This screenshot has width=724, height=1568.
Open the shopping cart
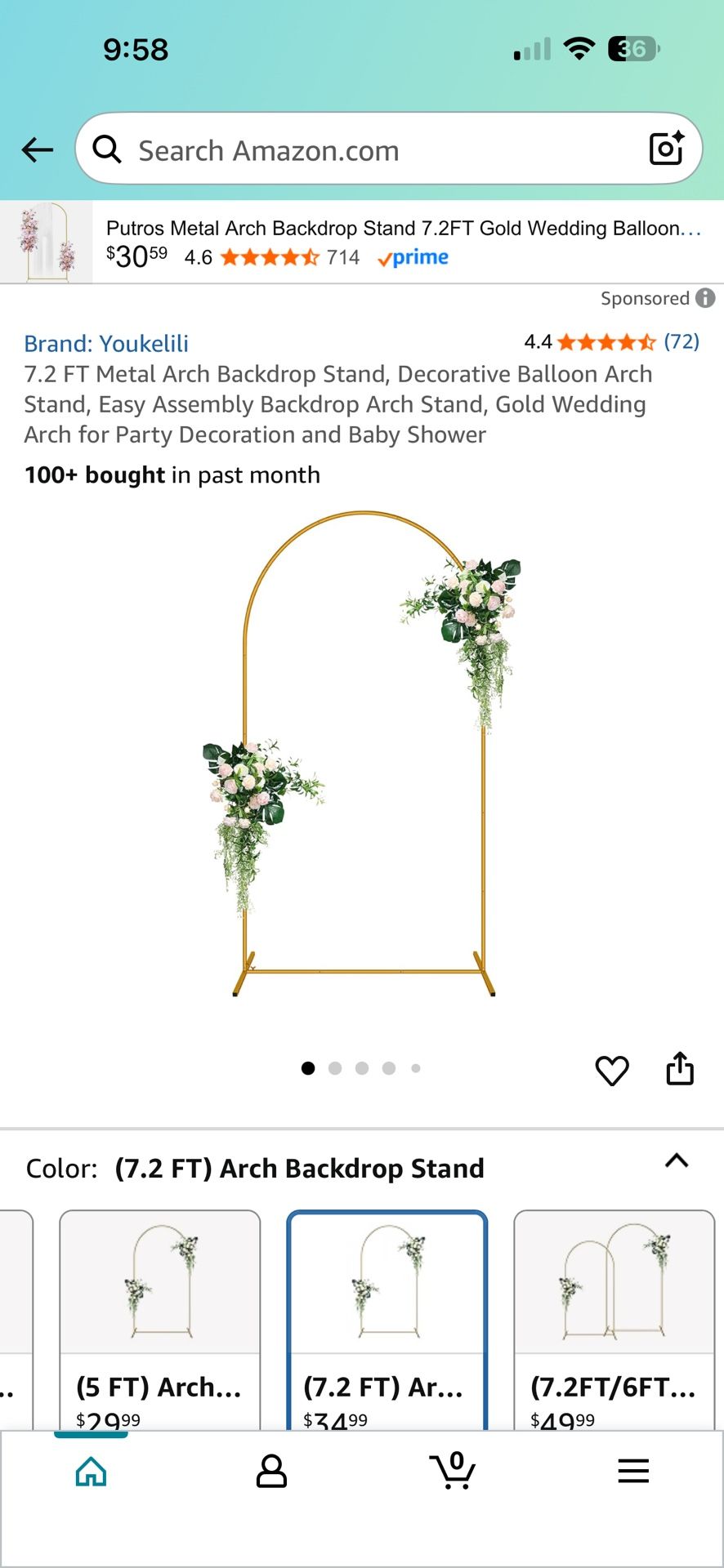[453, 1472]
